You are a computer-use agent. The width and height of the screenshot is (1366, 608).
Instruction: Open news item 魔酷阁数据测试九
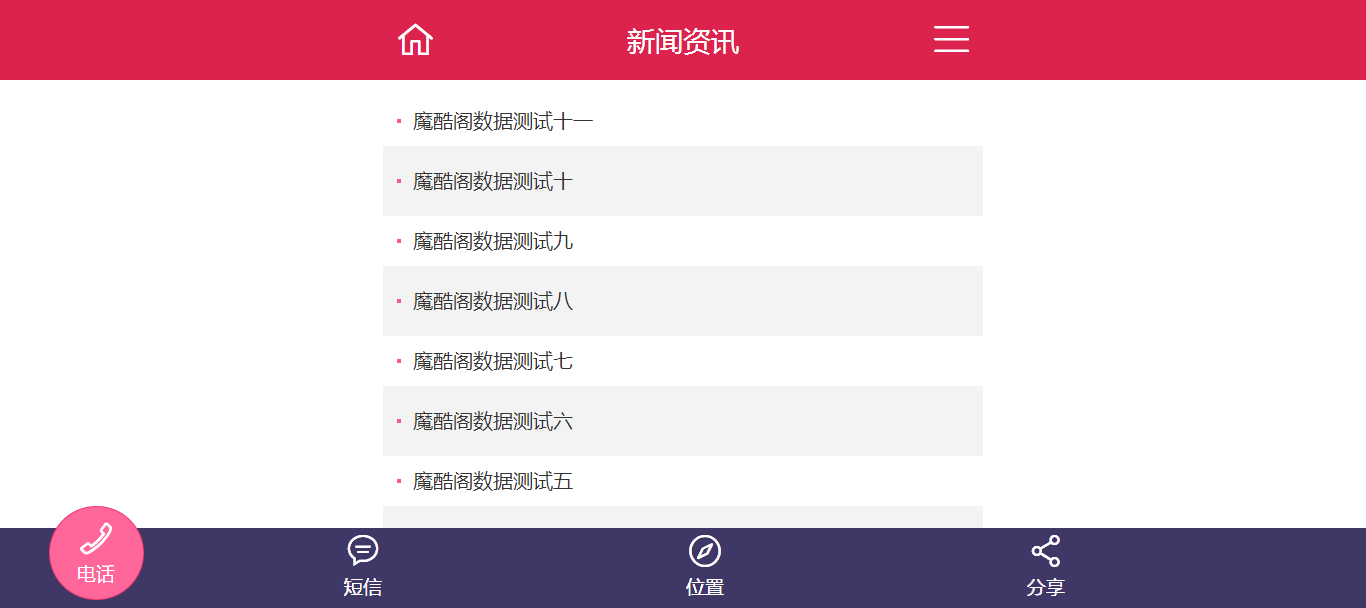tap(493, 242)
